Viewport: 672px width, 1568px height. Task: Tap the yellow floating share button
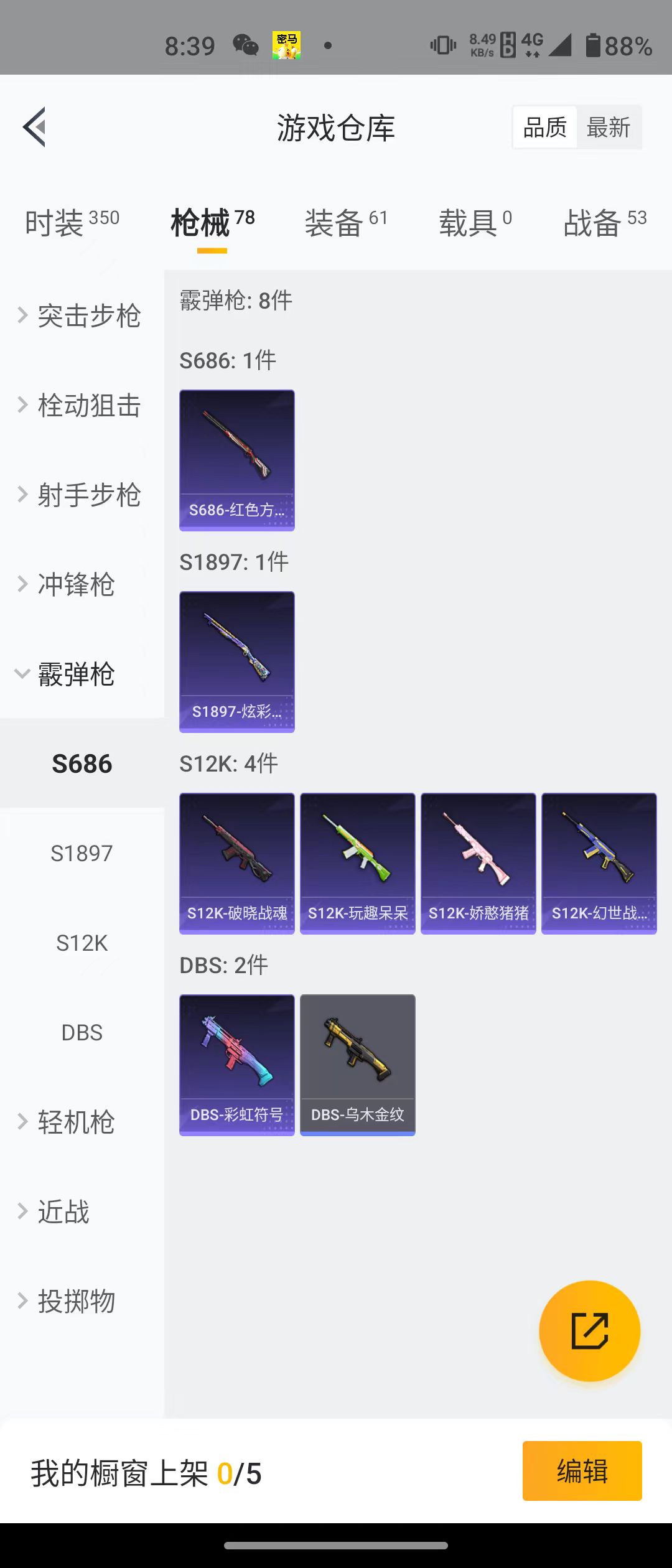(589, 1331)
